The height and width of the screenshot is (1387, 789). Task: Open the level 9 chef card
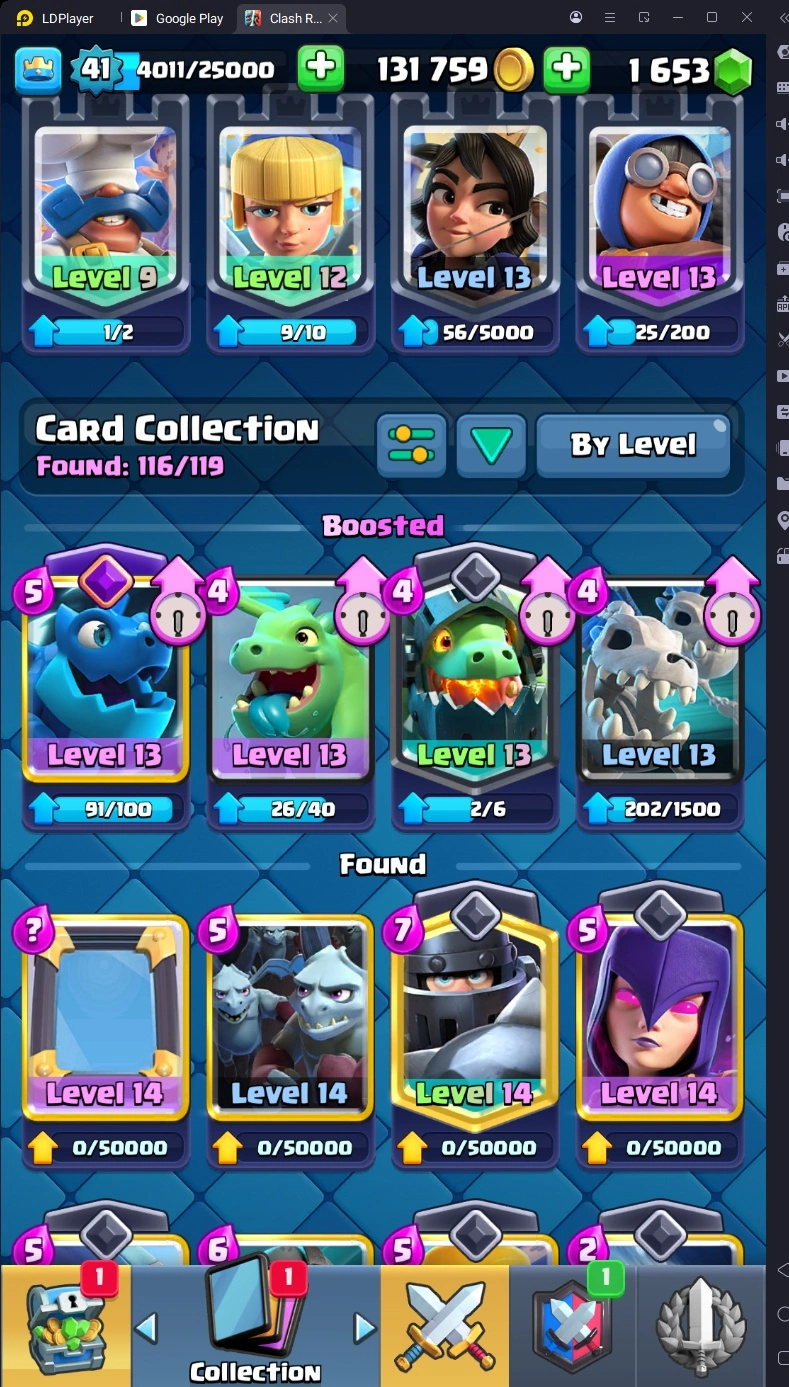105,220
